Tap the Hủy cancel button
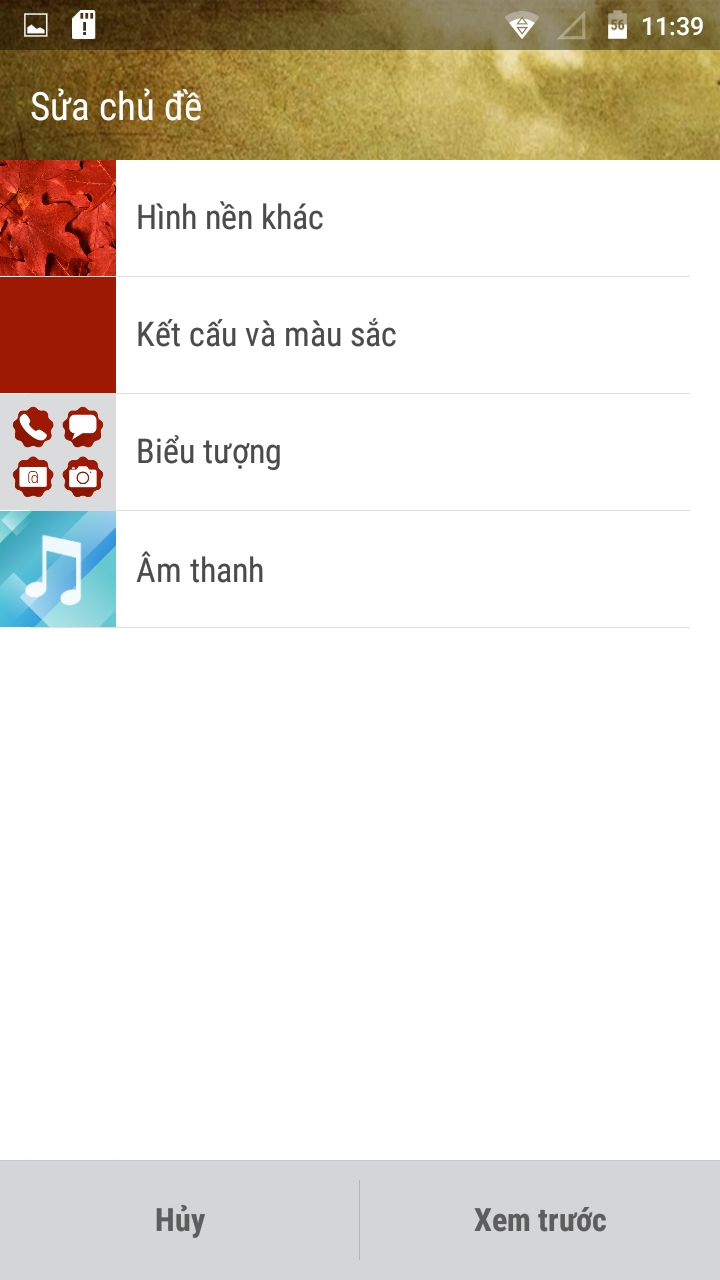720x1280 pixels. 180,1220
